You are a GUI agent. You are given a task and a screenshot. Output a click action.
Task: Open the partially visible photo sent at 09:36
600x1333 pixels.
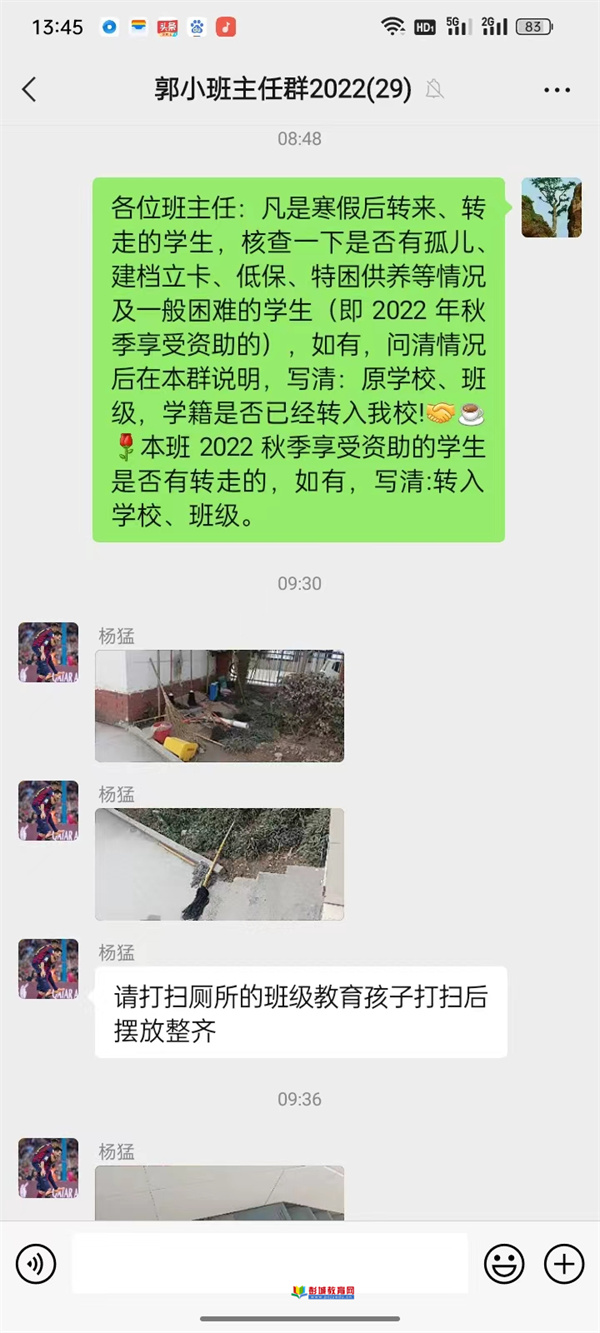[219, 1192]
